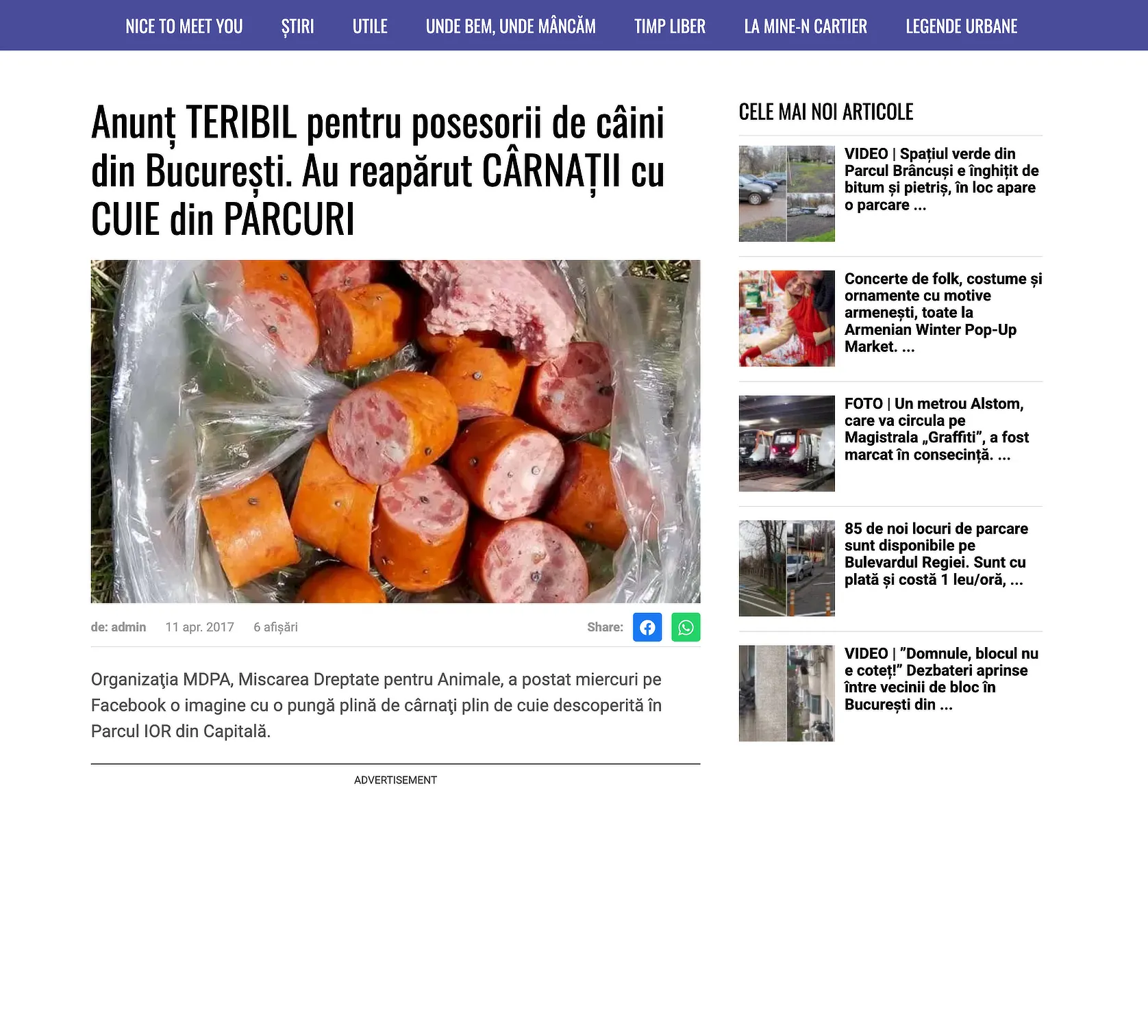Viewport: 1148px width, 1036px height.
Task: Read about parking on Bulevardul Regiei
Action: [x=936, y=554]
